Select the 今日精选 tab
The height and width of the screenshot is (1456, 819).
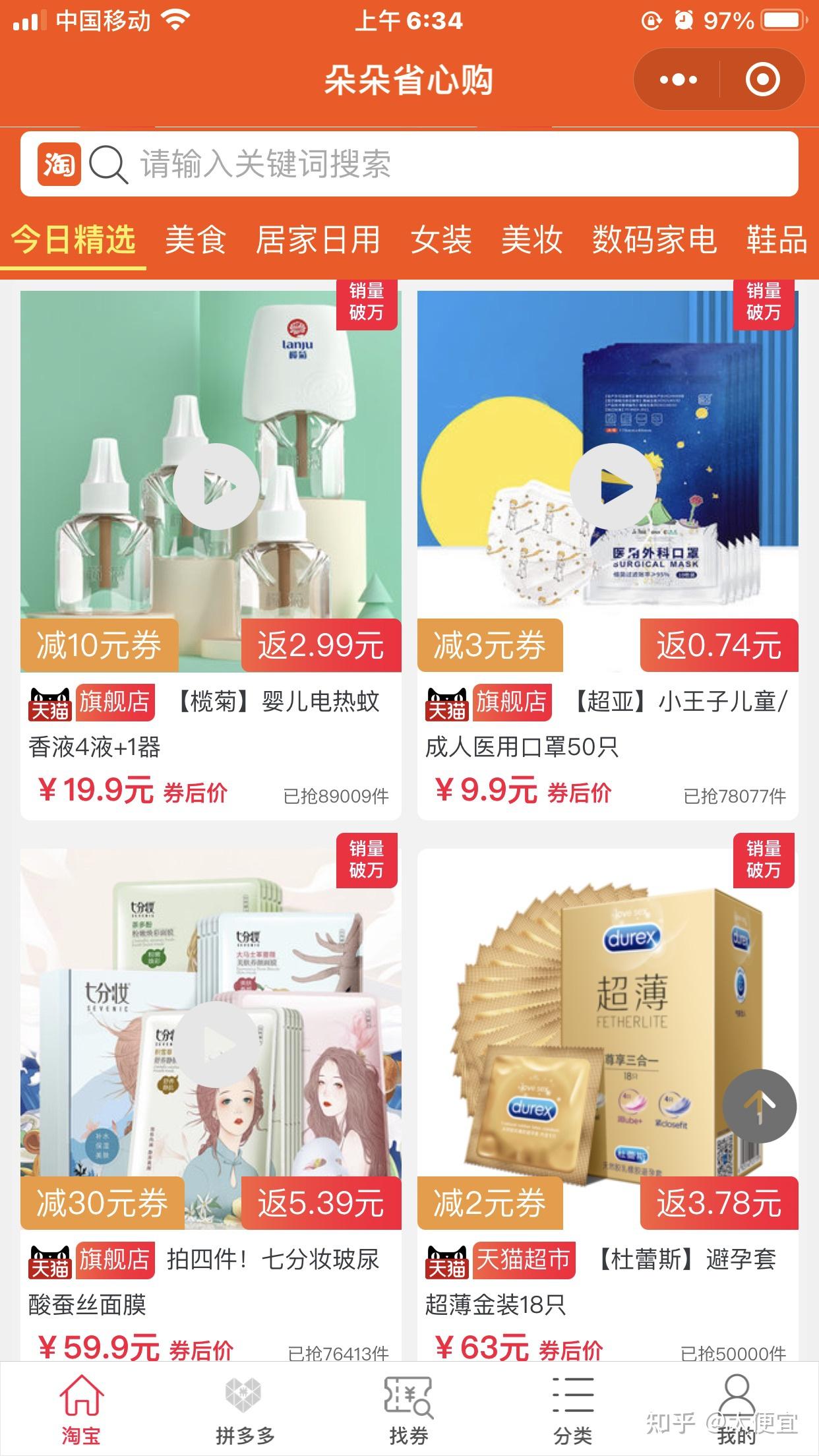73,239
